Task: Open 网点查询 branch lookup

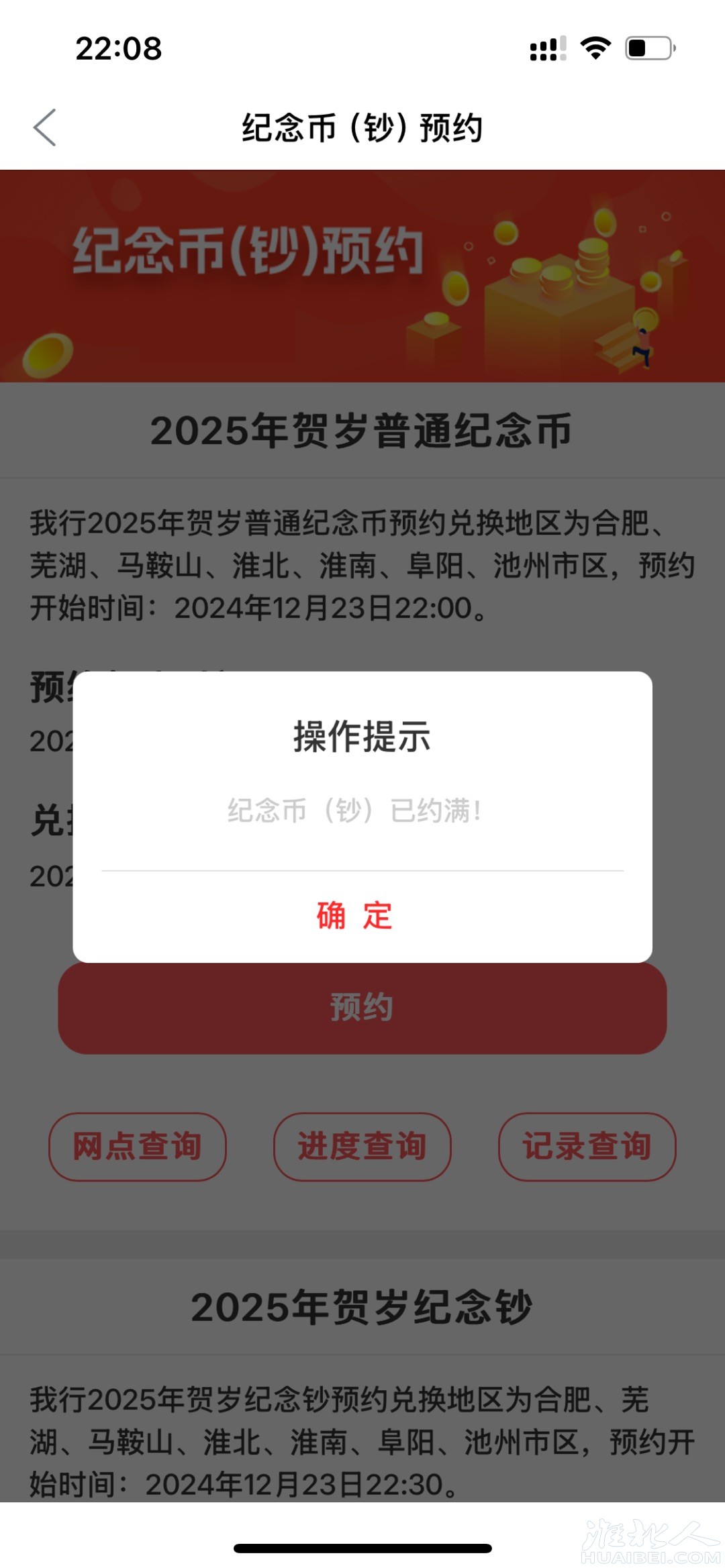Action: (x=138, y=1147)
